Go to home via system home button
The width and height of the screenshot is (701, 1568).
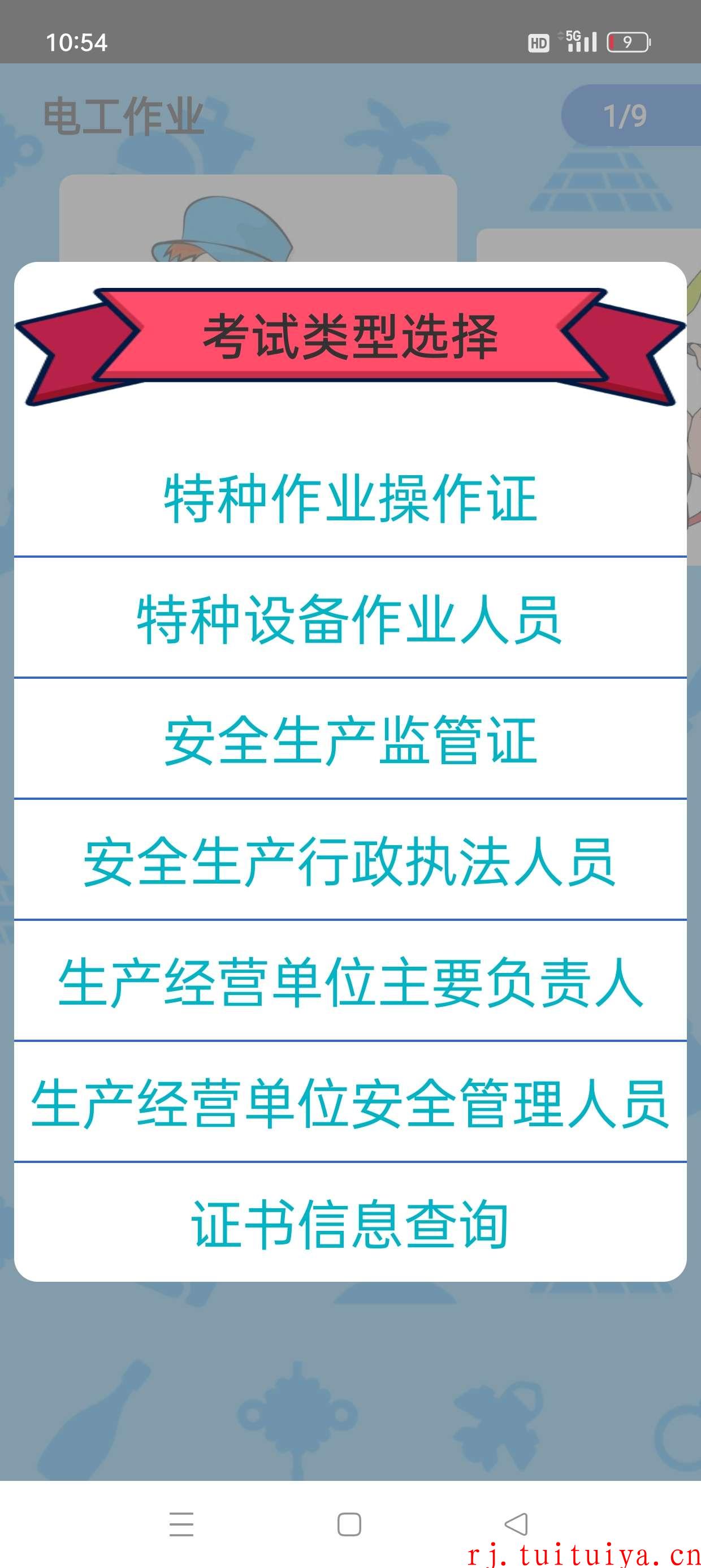click(x=349, y=1524)
